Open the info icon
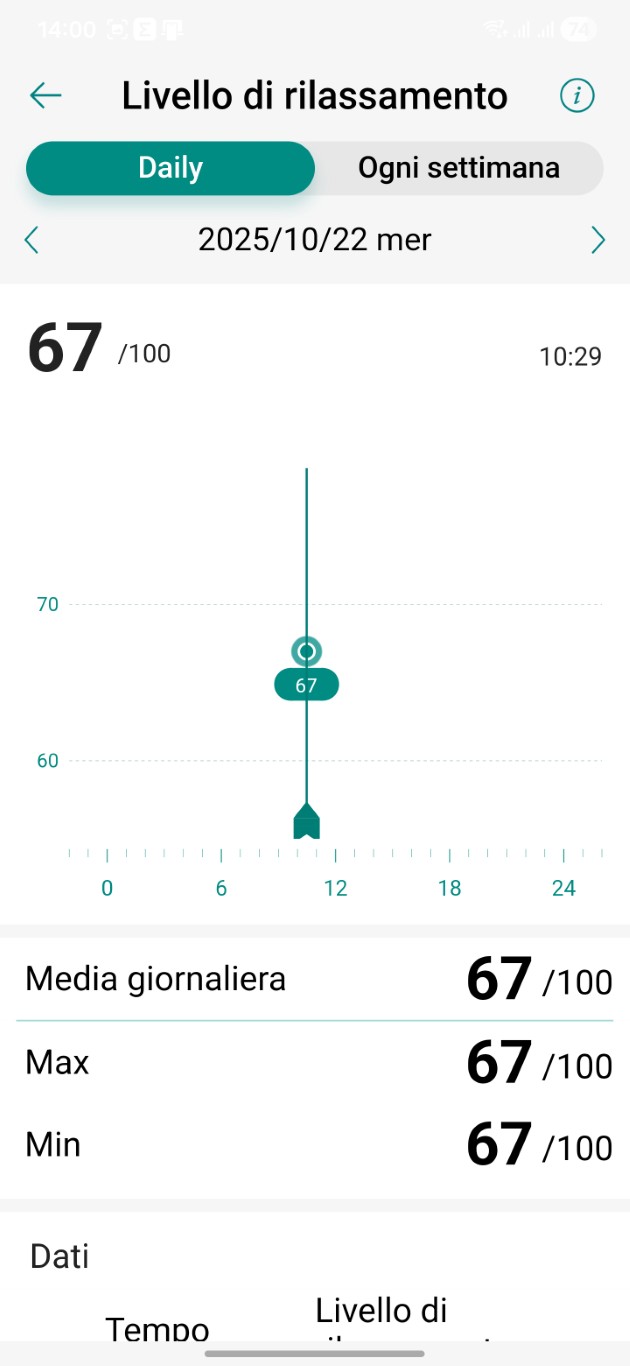The height and width of the screenshot is (1366, 630). pos(577,96)
